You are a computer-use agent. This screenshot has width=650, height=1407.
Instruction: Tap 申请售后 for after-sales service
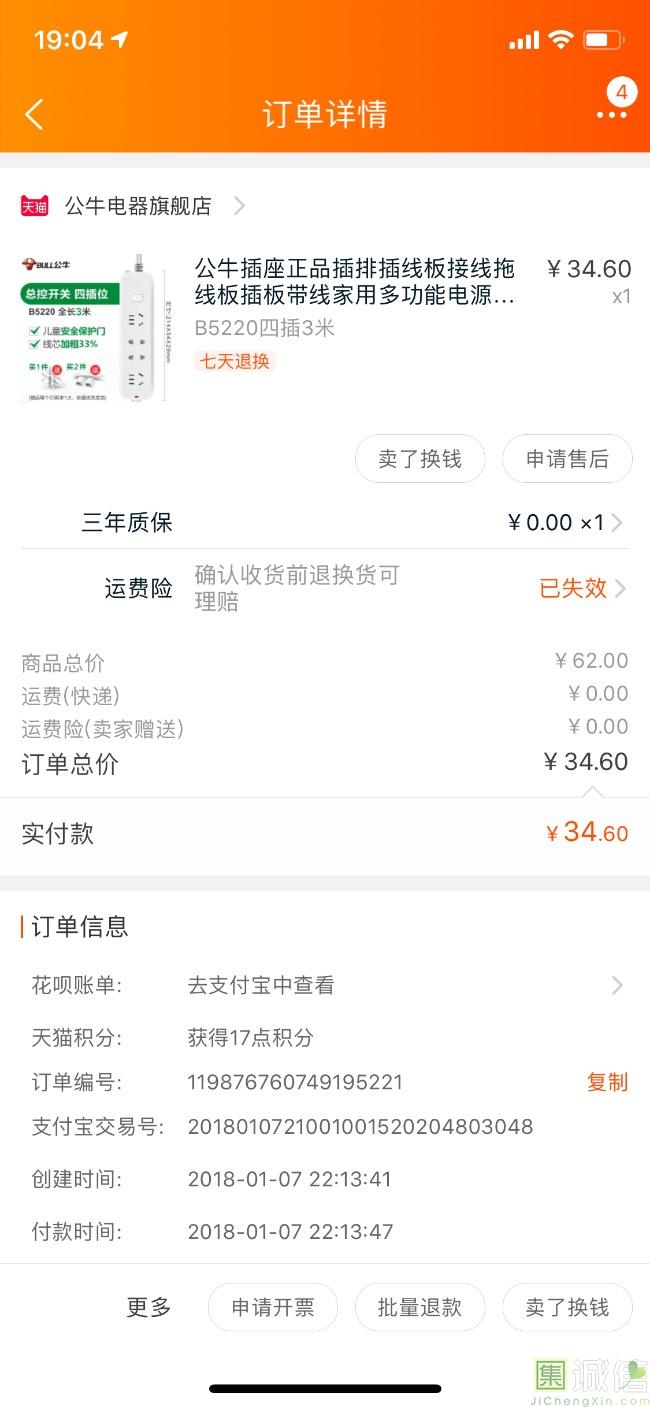click(567, 459)
